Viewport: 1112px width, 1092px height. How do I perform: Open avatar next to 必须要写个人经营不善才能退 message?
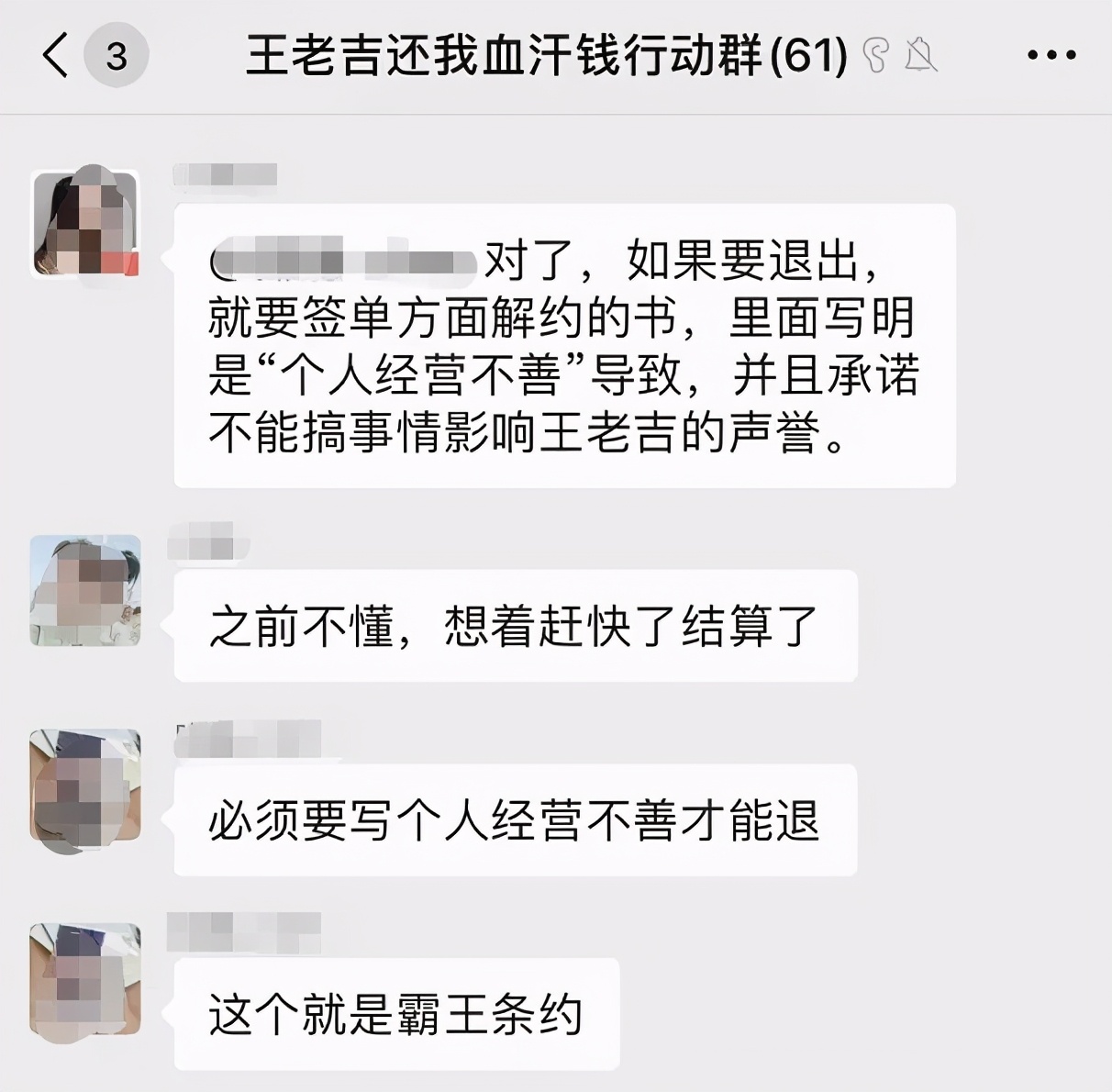(85, 786)
